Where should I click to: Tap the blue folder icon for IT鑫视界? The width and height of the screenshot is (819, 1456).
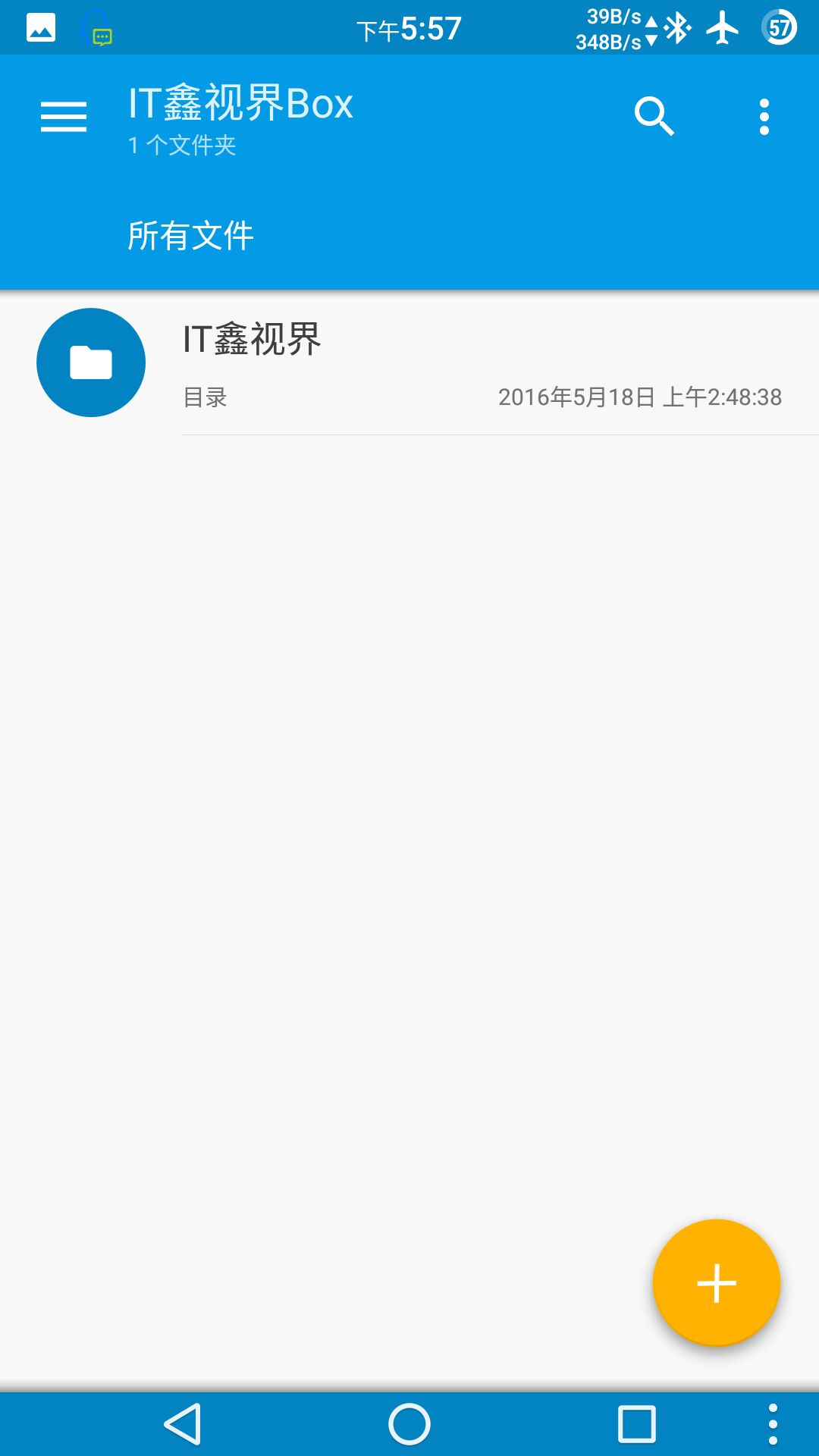click(x=92, y=362)
